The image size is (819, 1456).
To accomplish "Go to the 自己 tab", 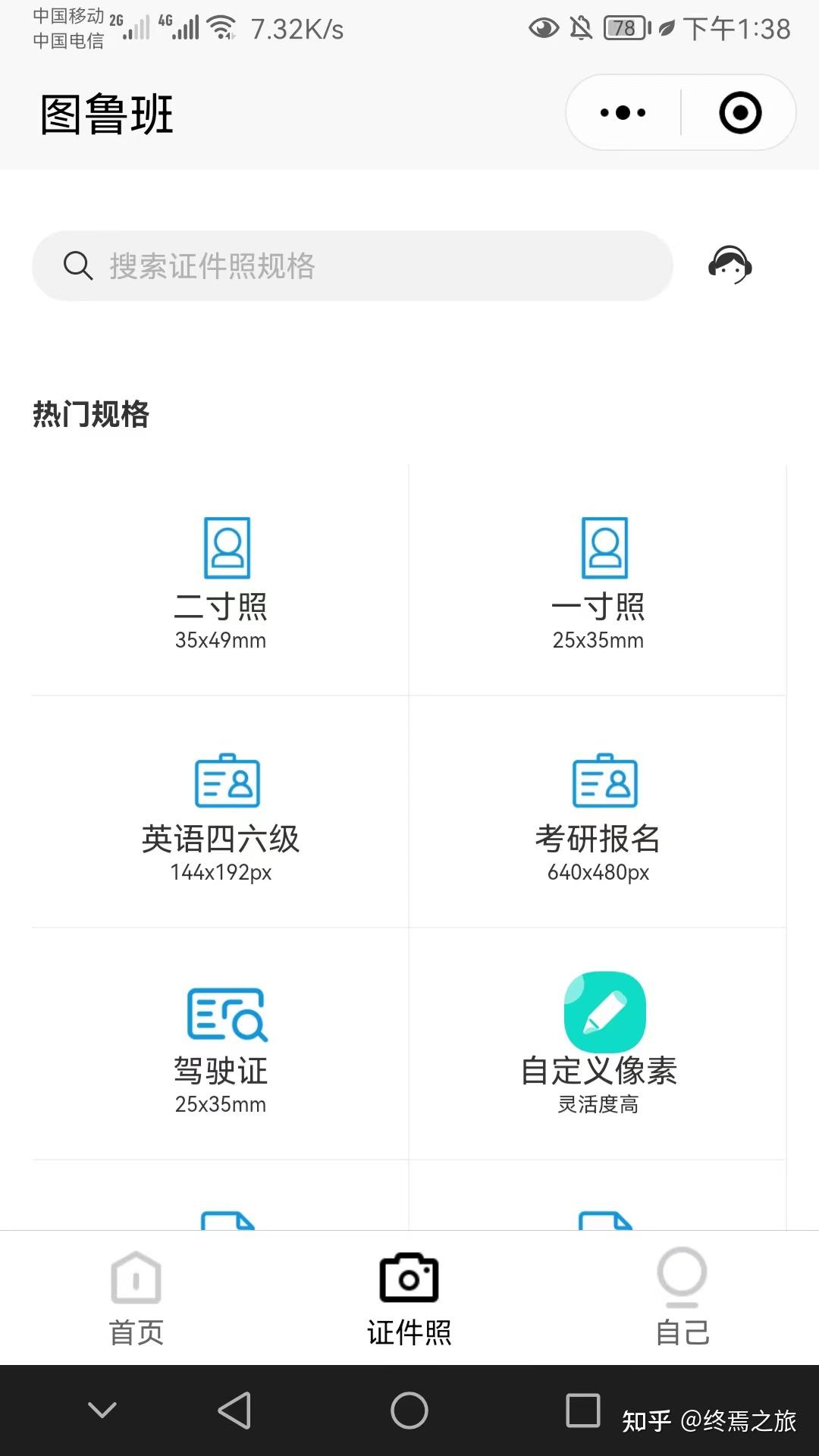I will 682,1298.
